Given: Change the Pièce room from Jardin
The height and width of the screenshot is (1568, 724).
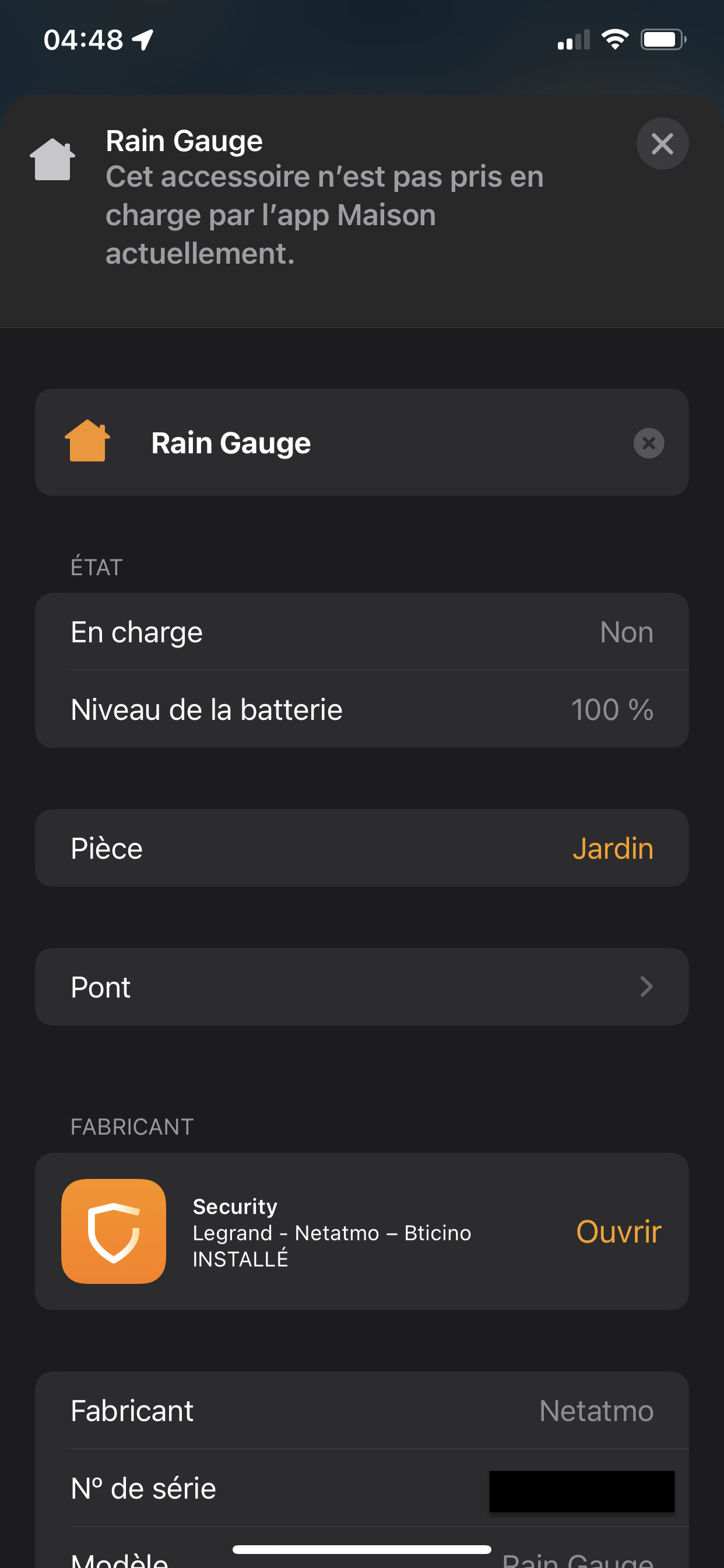Looking at the screenshot, I should [612, 848].
